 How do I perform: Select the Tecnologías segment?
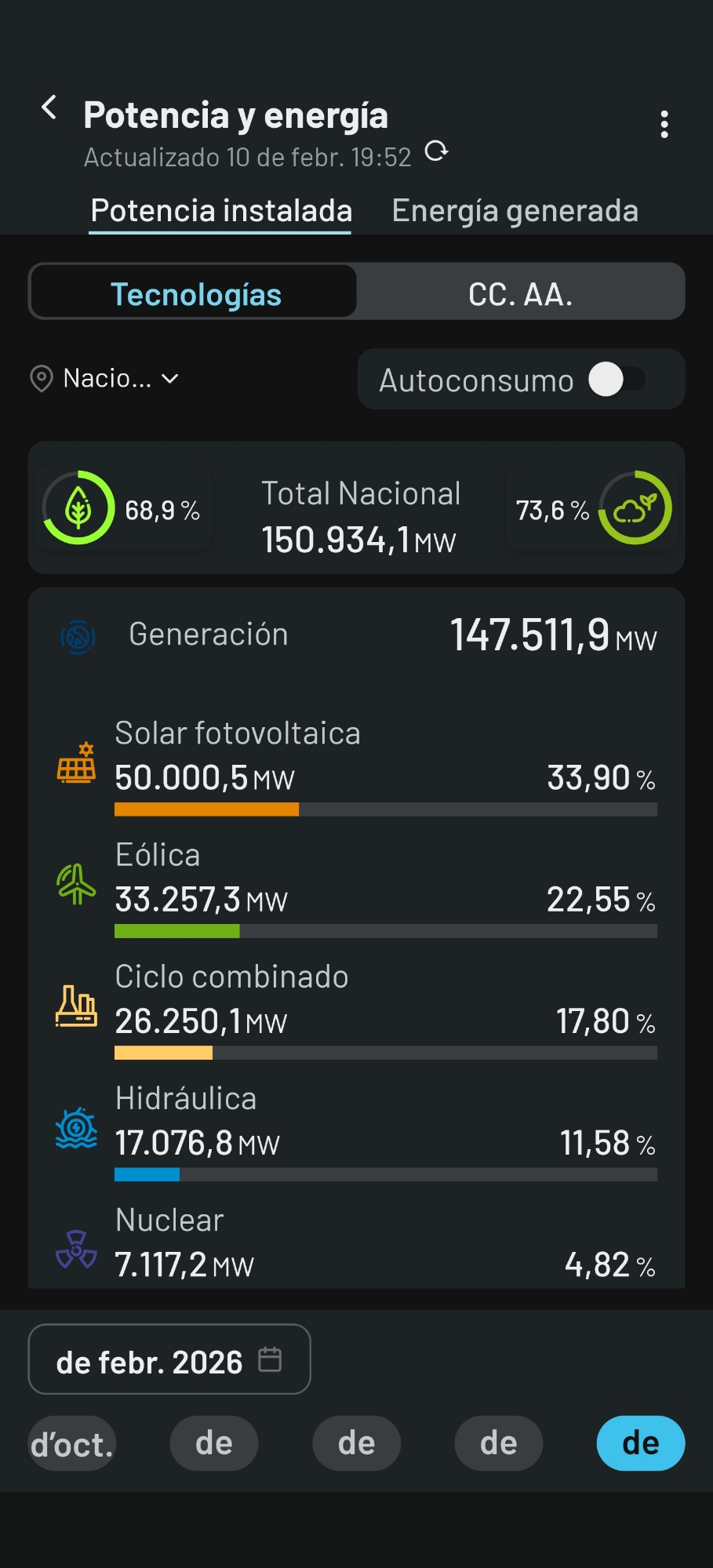point(195,294)
